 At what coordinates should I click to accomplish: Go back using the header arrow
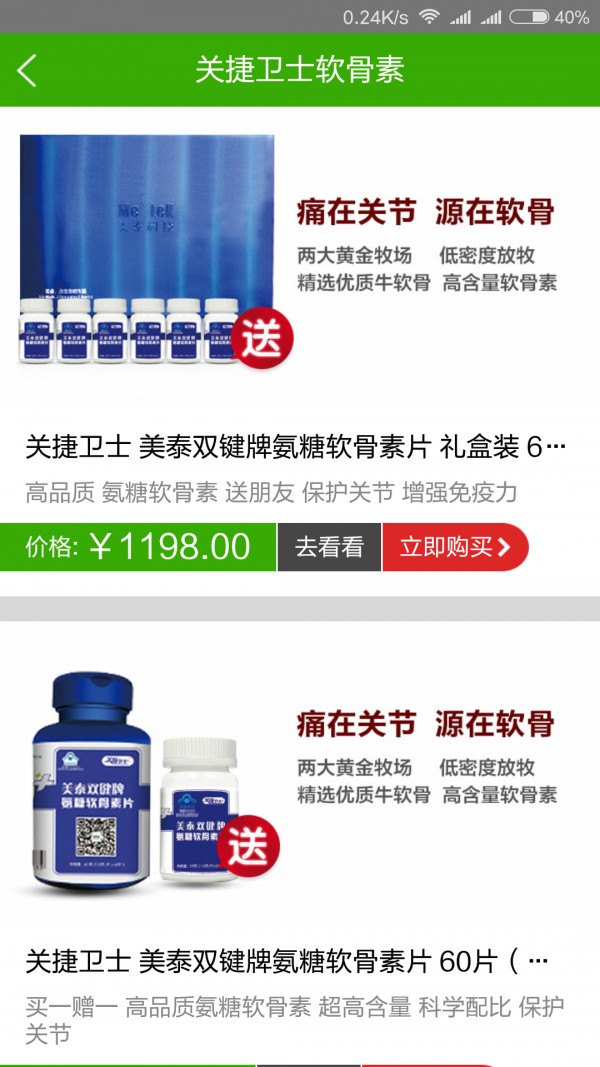28,70
